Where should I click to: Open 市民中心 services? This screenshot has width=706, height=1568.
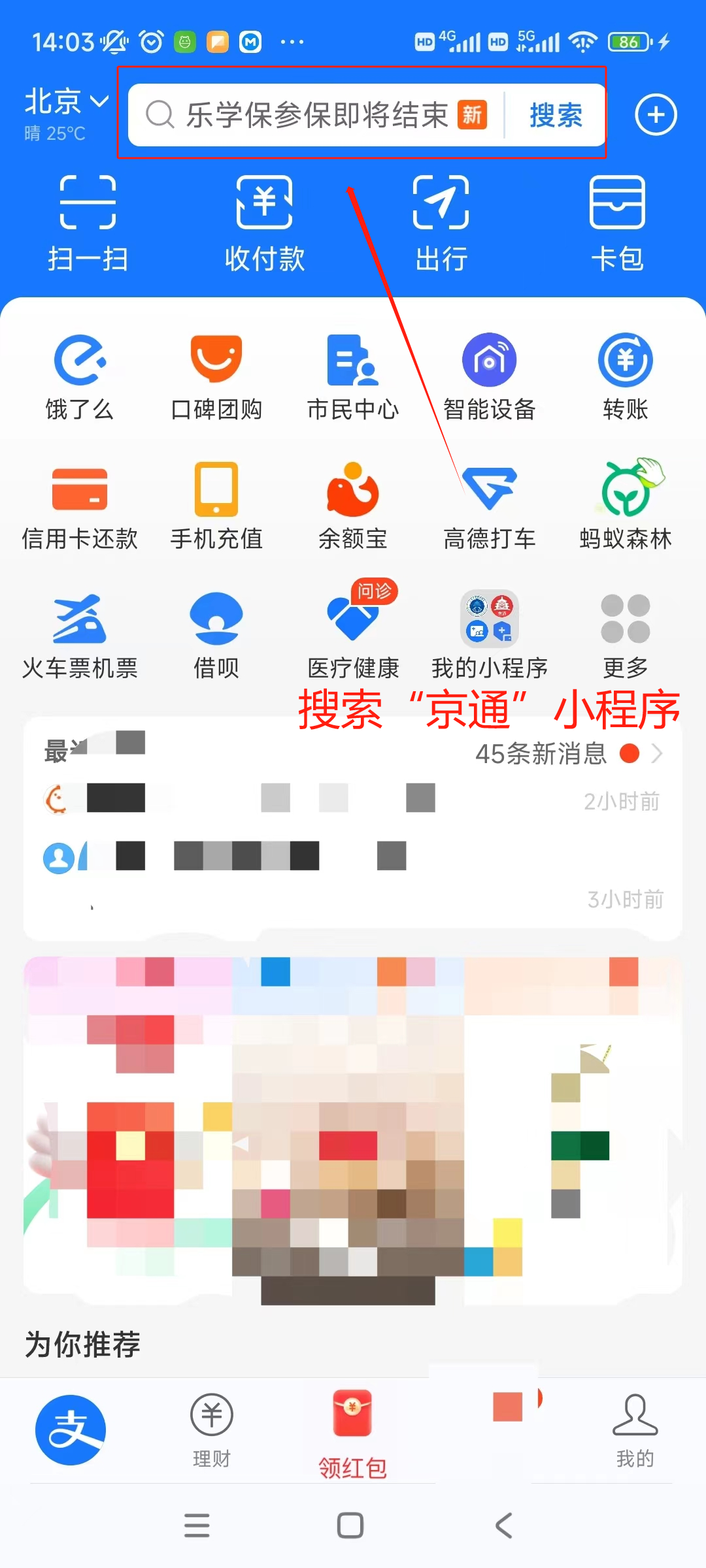pyautogui.click(x=353, y=376)
